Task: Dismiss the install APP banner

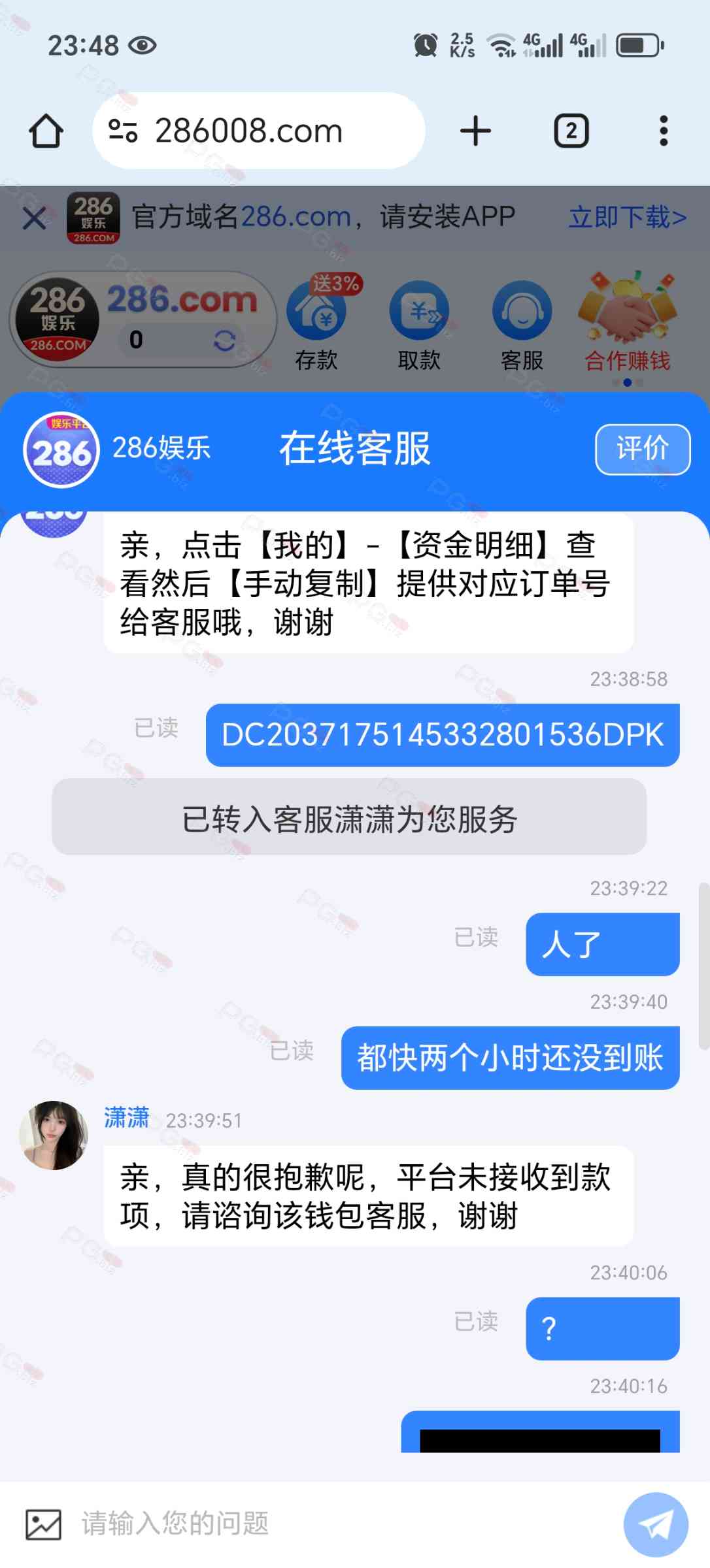Action: coord(34,218)
